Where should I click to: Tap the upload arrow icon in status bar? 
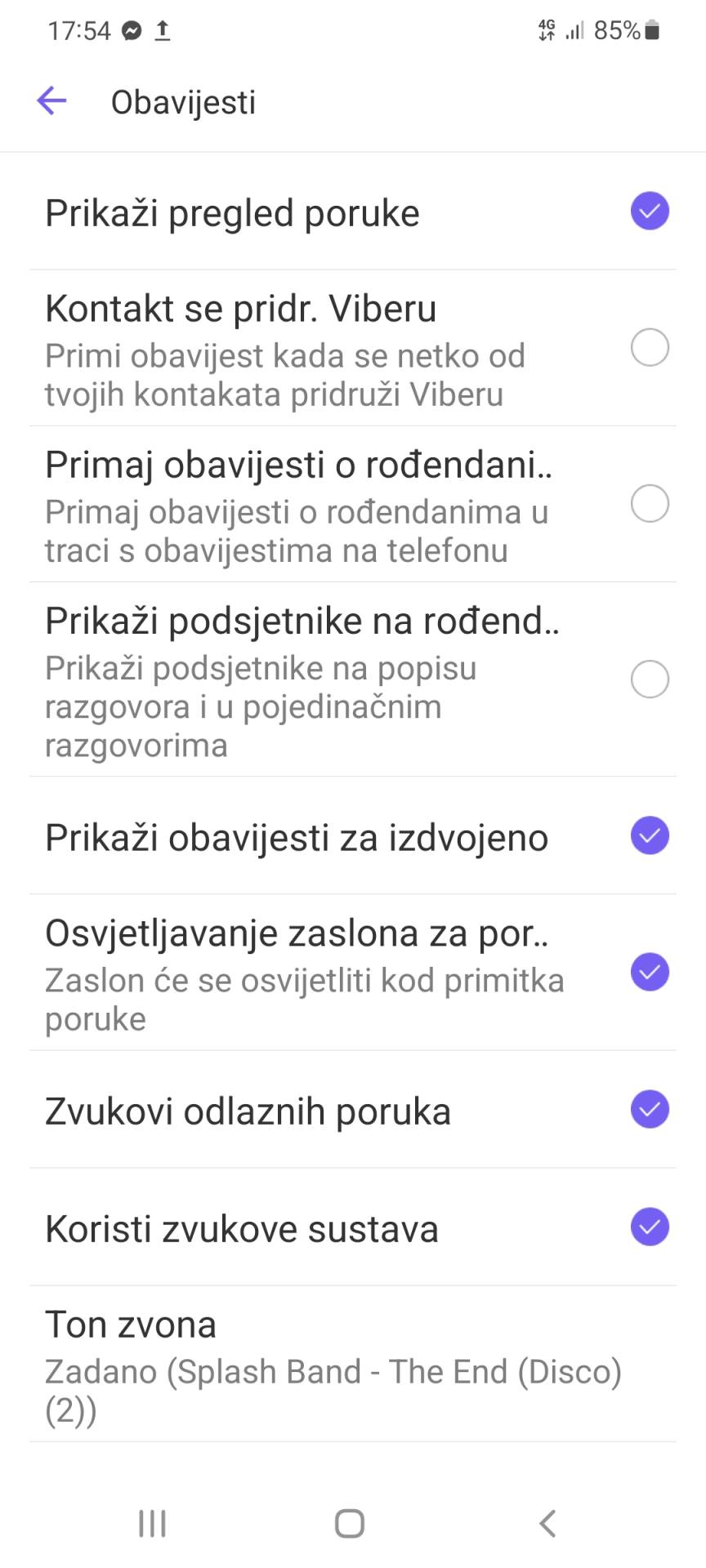(166, 31)
